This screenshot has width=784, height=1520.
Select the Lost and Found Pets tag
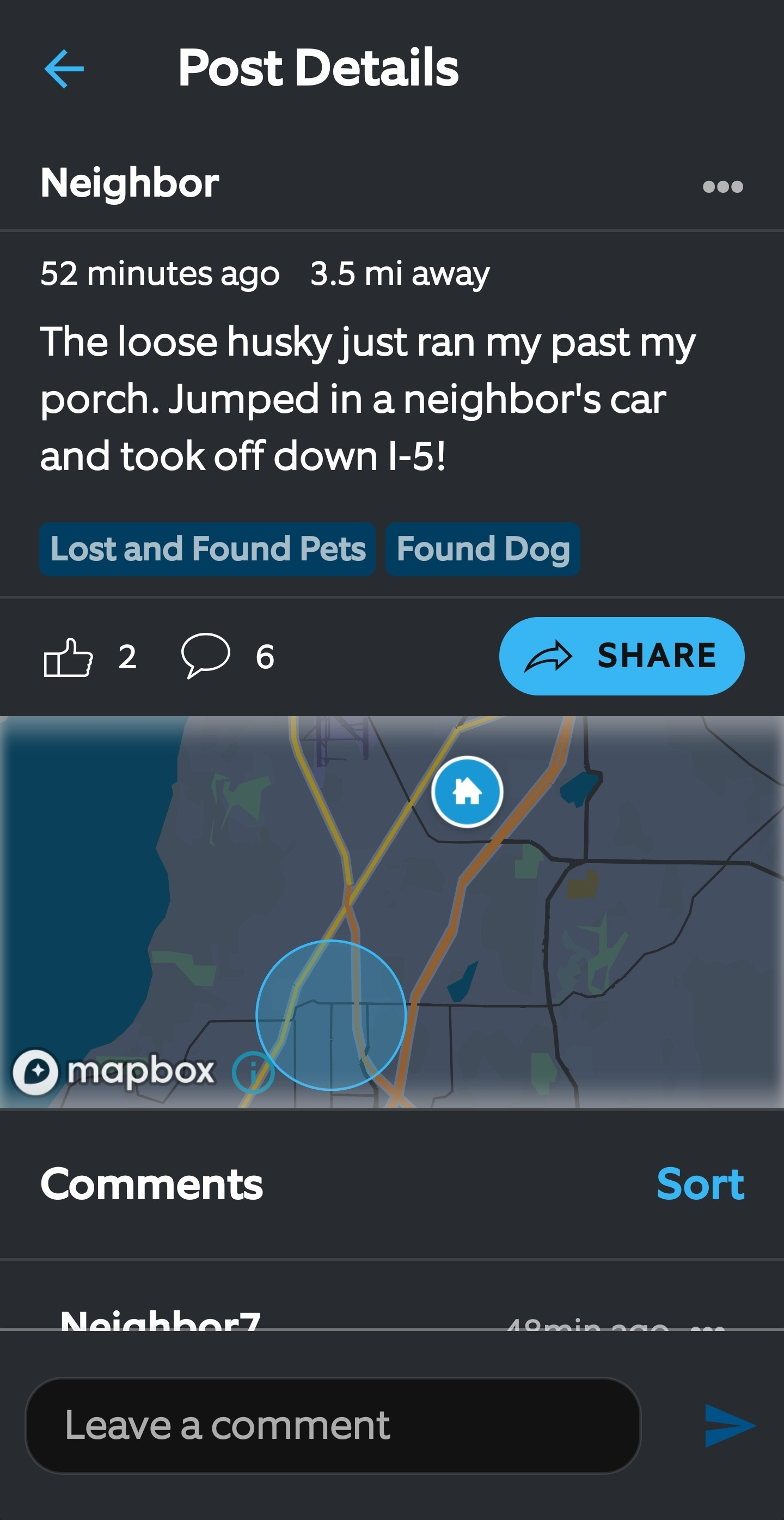point(207,549)
